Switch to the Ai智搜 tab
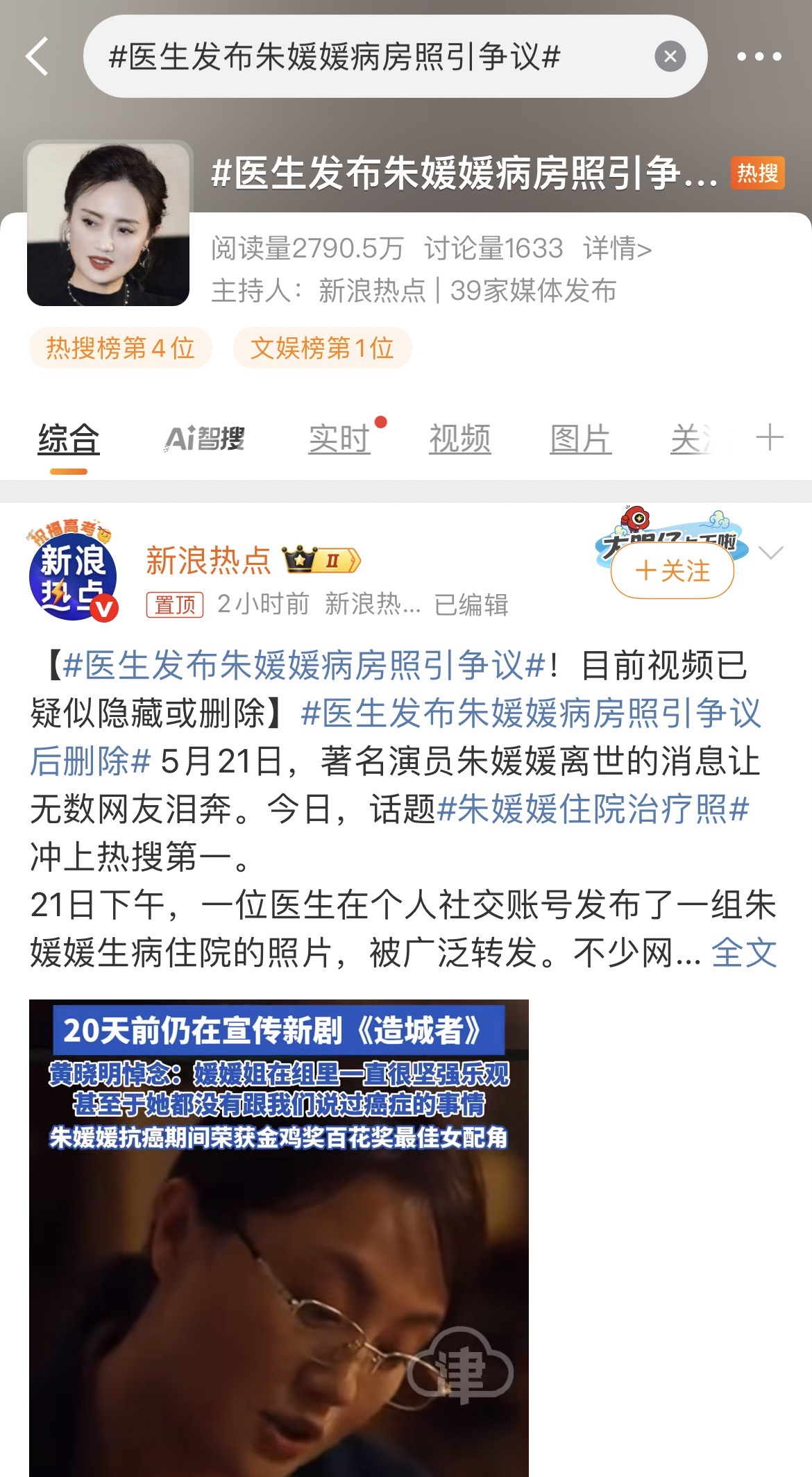Viewport: 812px width, 1477px height. 204,439
